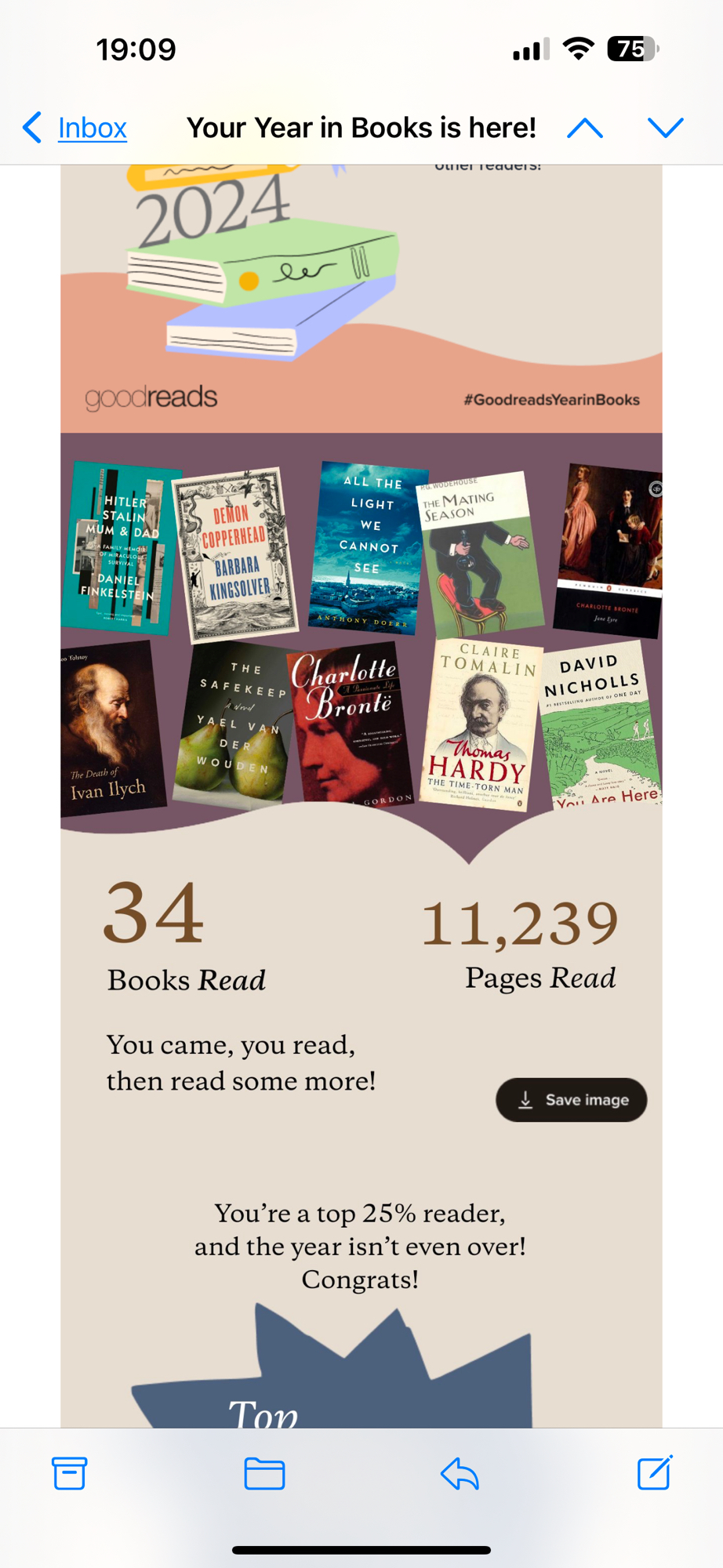Archive this email

coord(70,1473)
